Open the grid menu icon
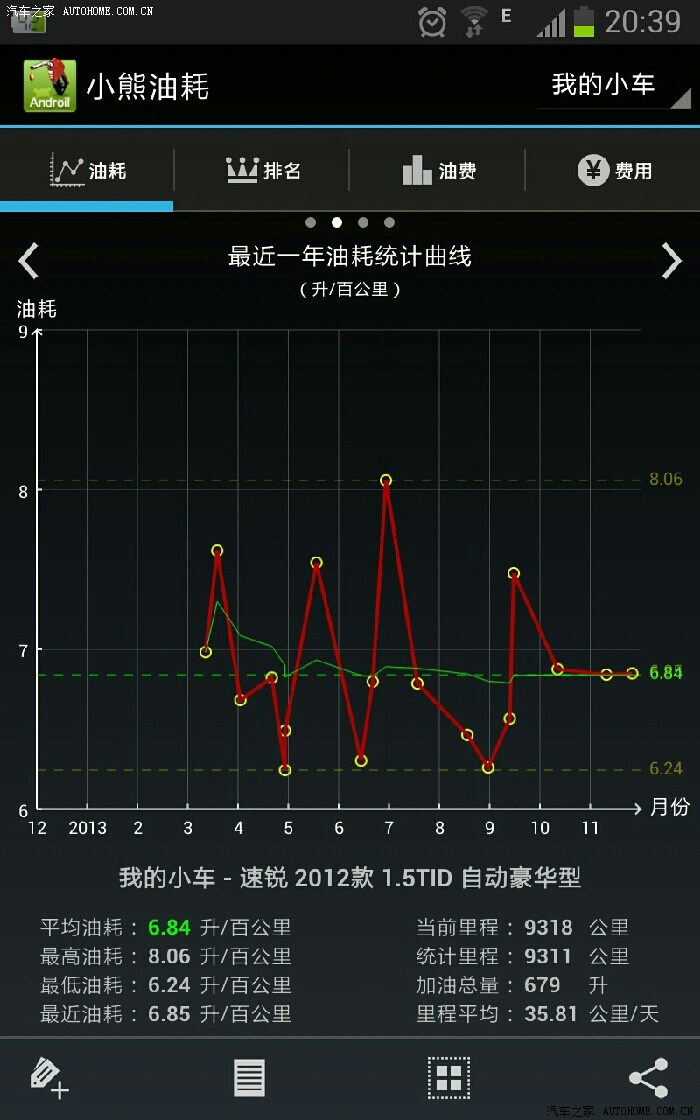The image size is (700, 1120). 449,1077
